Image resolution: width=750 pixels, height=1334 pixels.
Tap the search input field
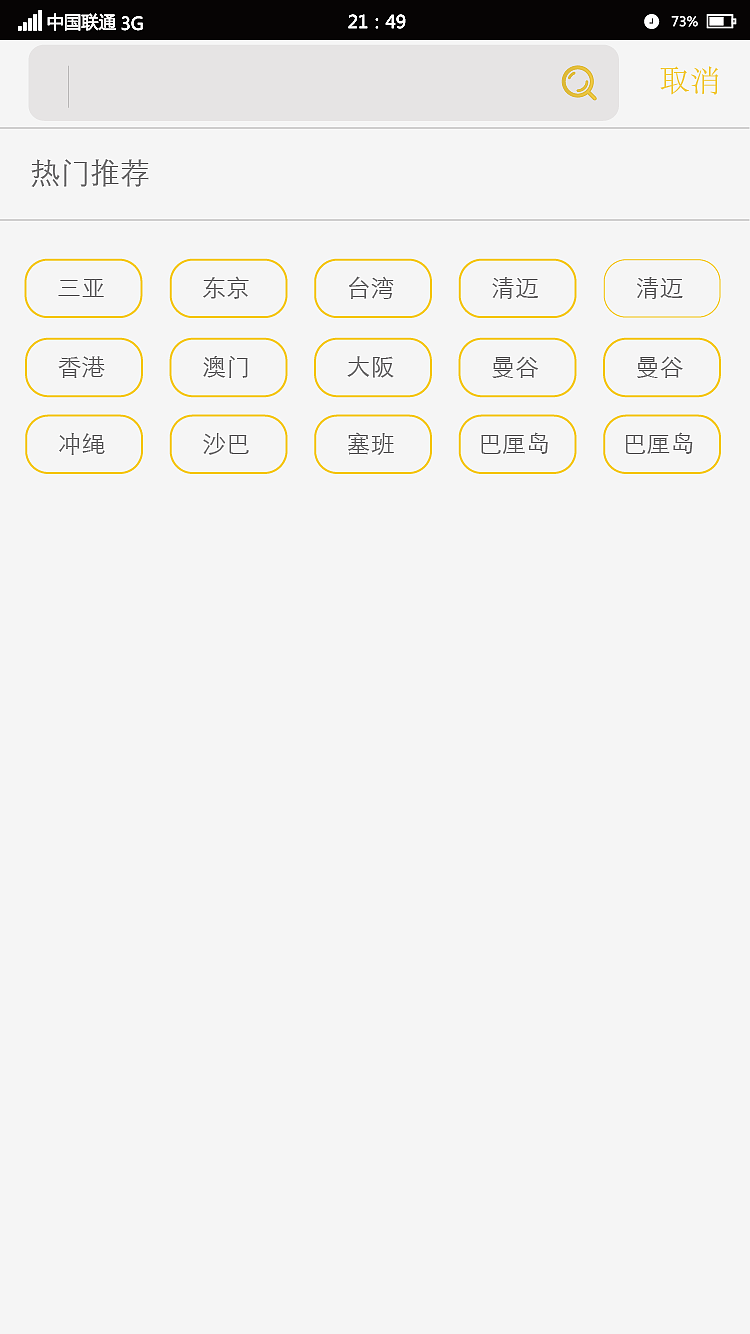(300, 83)
